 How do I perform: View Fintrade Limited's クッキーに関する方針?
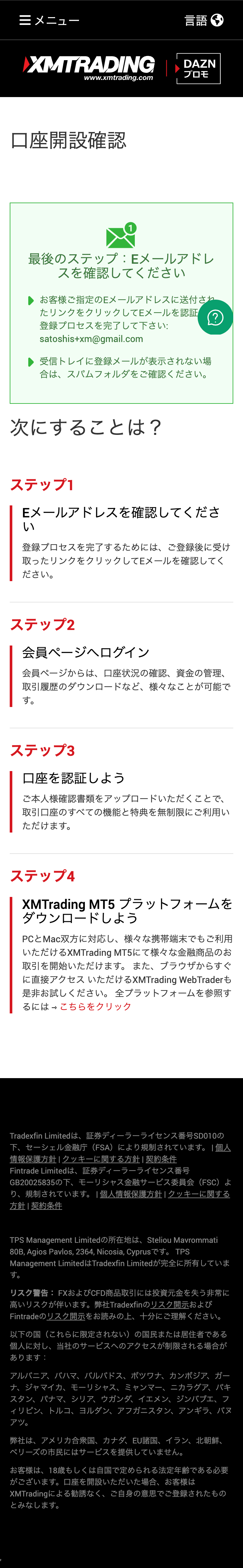(x=199, y=1194)
